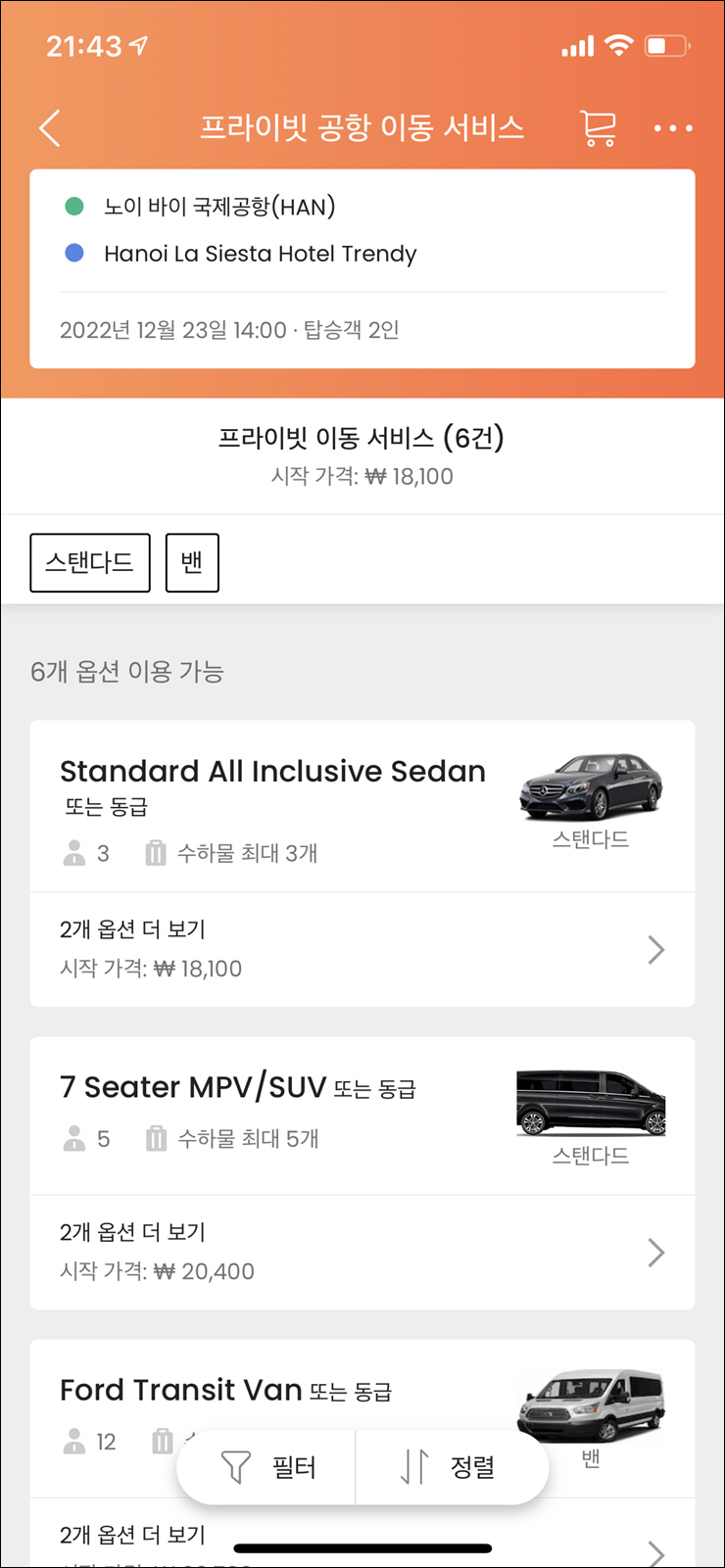Open the shopping cart

point(598,128)
